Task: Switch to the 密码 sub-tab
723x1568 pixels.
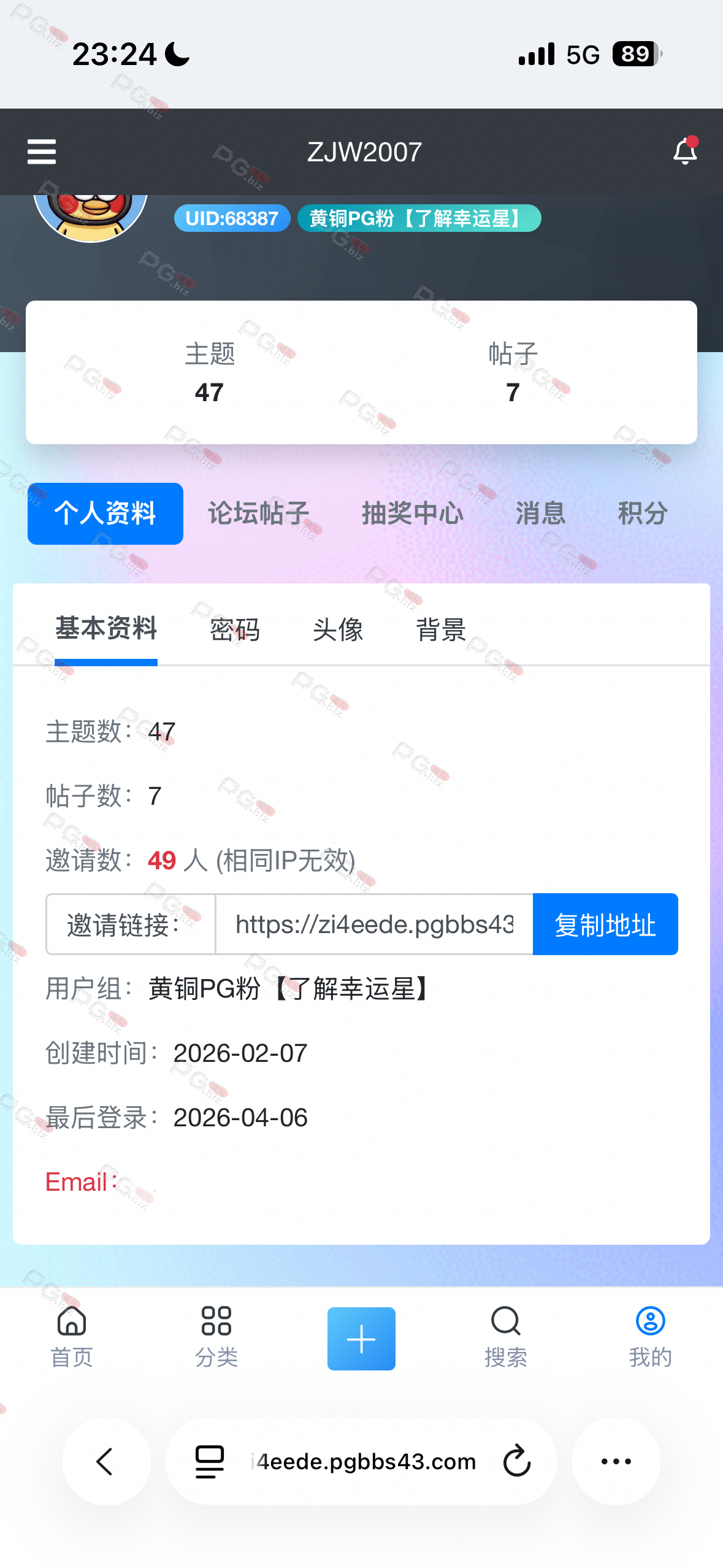Action: point(235,630)
